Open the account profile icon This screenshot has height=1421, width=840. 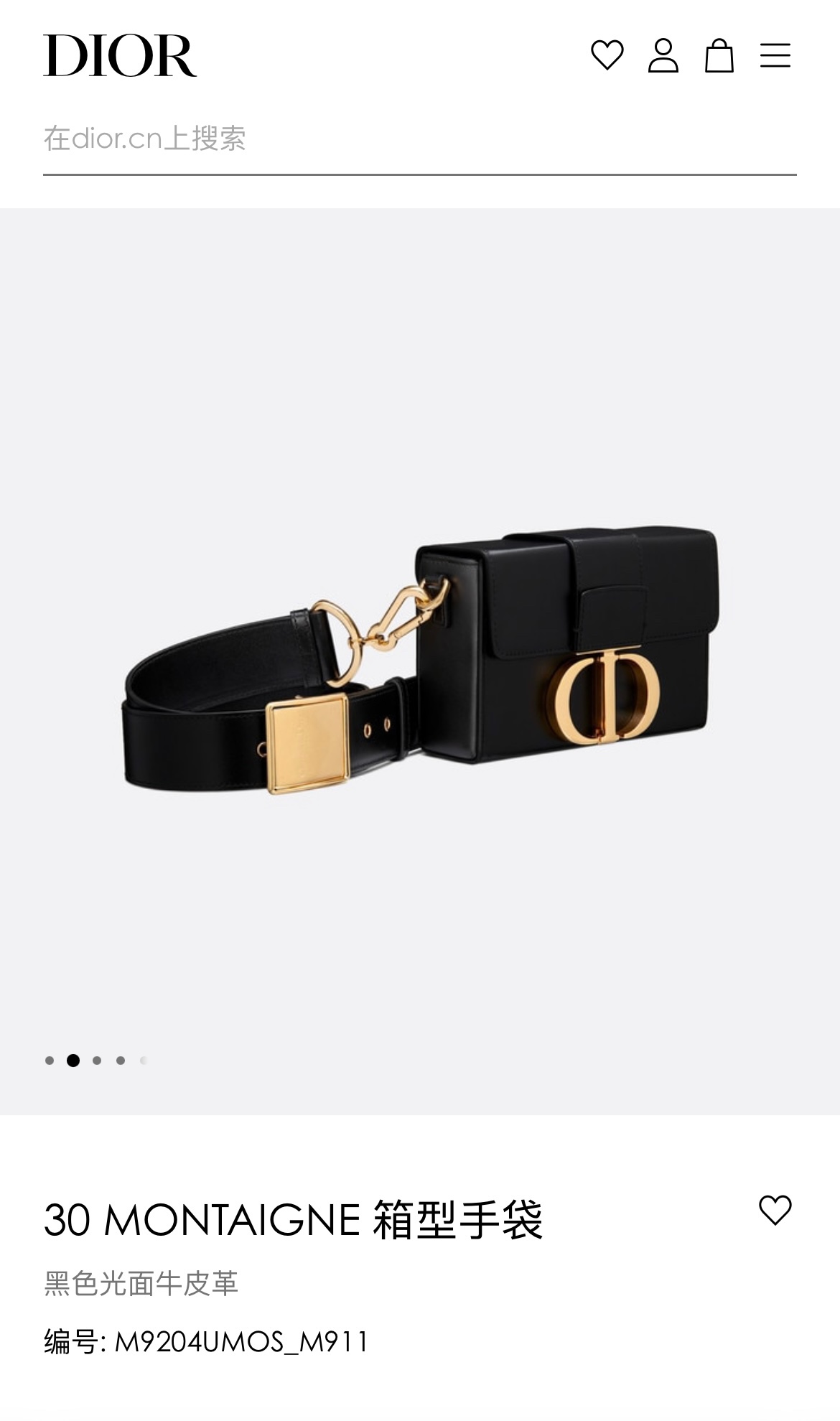[x=663, y=55]
